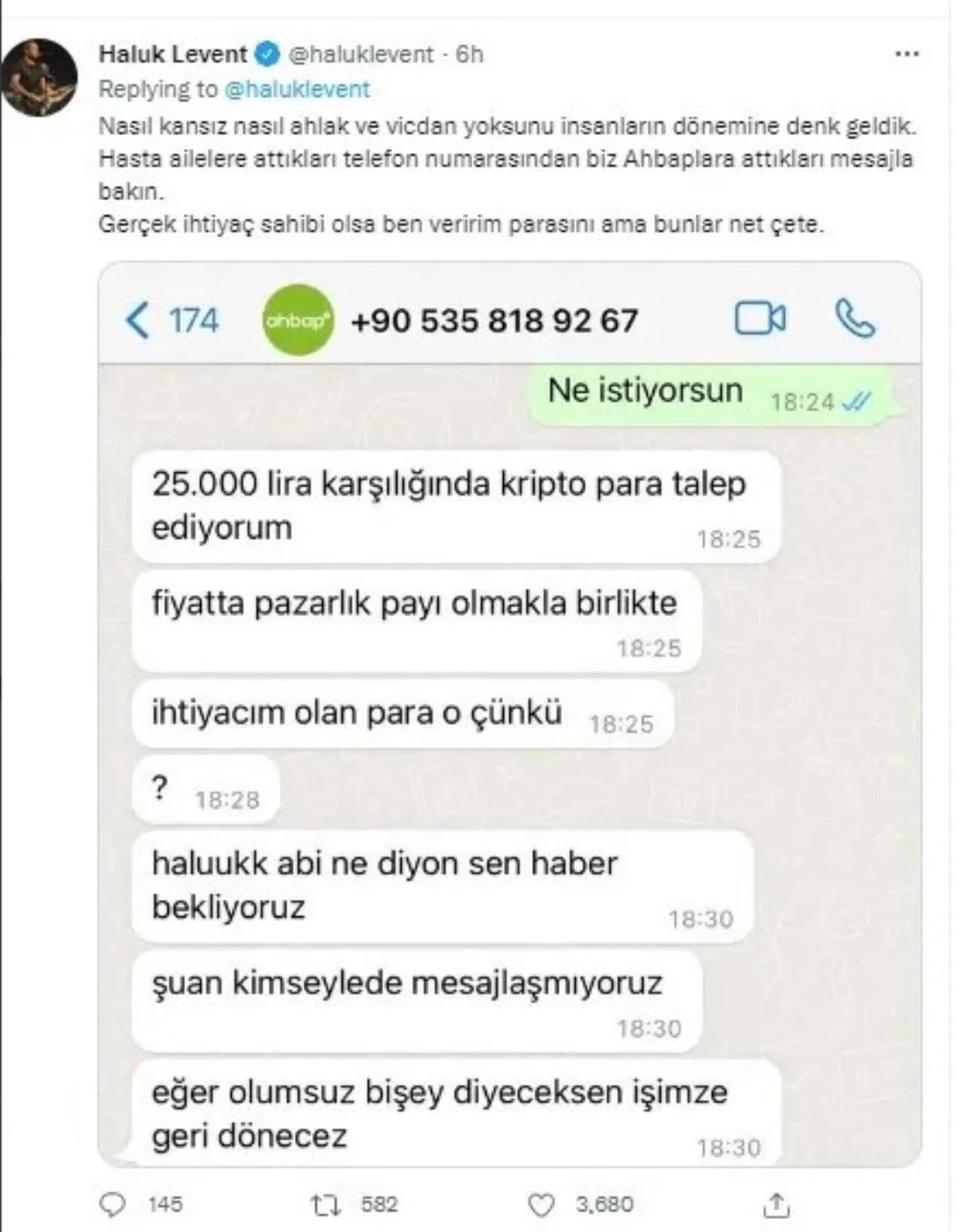Open Haluk Levent's profile picture
The height and width of the screenshot is (1232, 969).
coord(38,78)
